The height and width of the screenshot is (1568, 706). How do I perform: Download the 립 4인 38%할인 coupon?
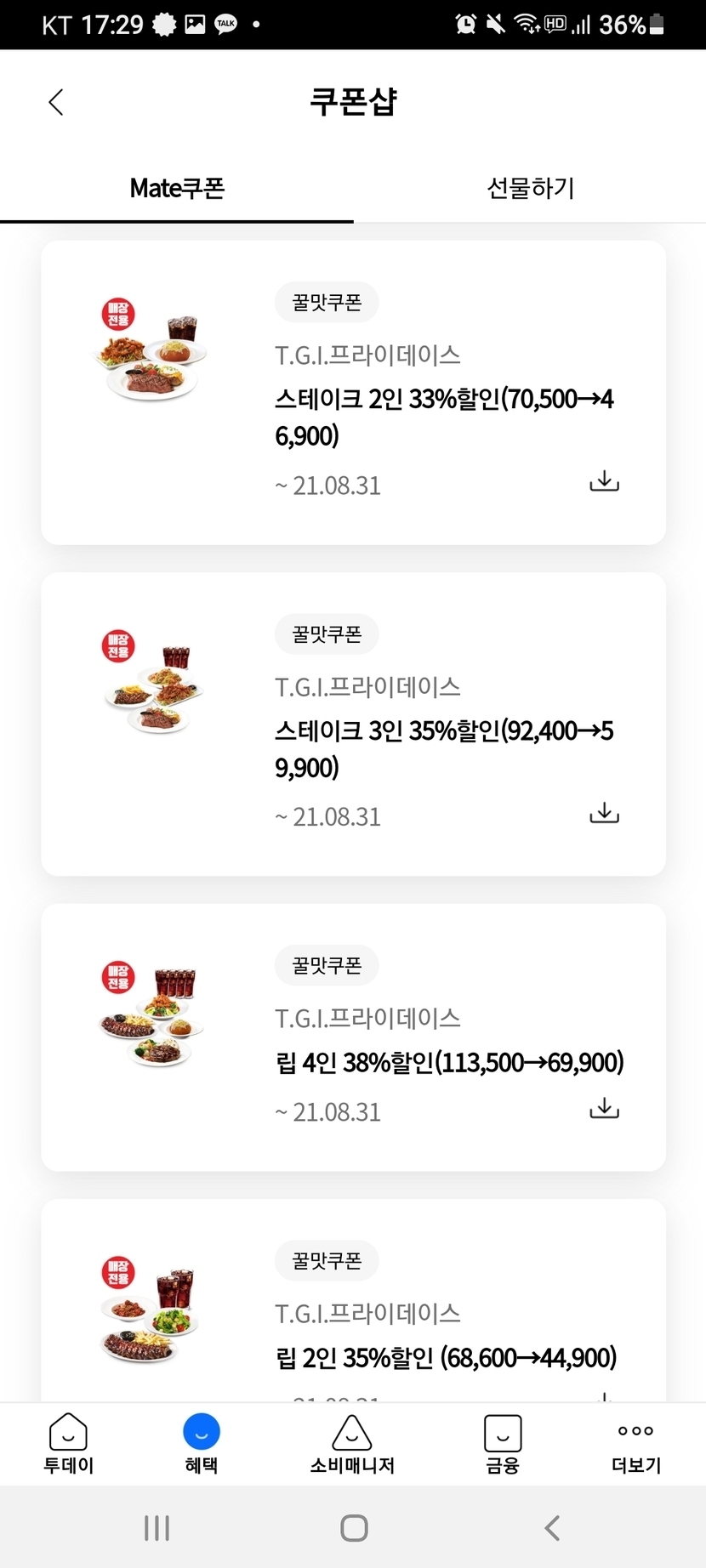[x=604, y=1108]
